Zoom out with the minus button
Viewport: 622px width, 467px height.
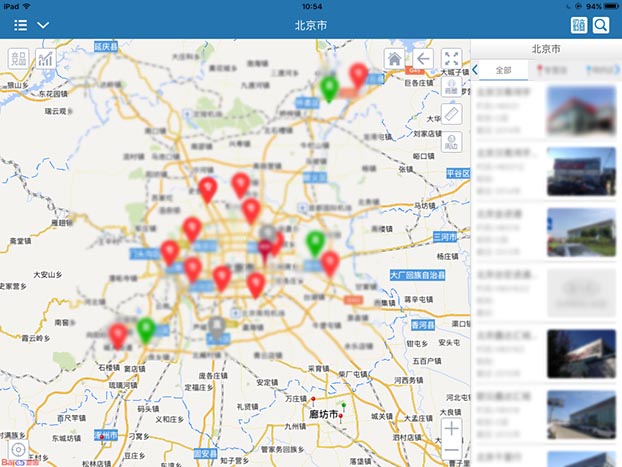point(452,450)
